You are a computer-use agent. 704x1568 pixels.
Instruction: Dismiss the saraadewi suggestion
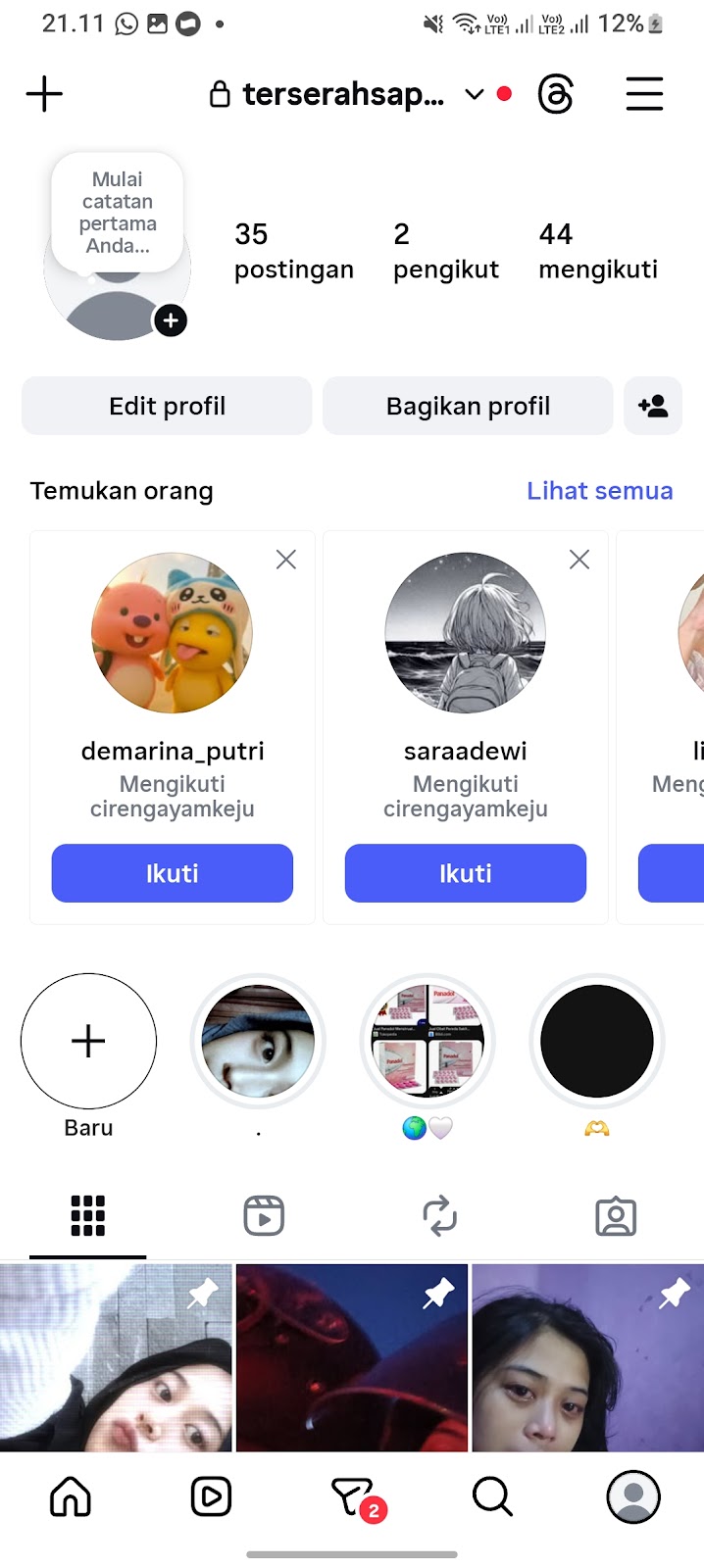click(579, 560)
